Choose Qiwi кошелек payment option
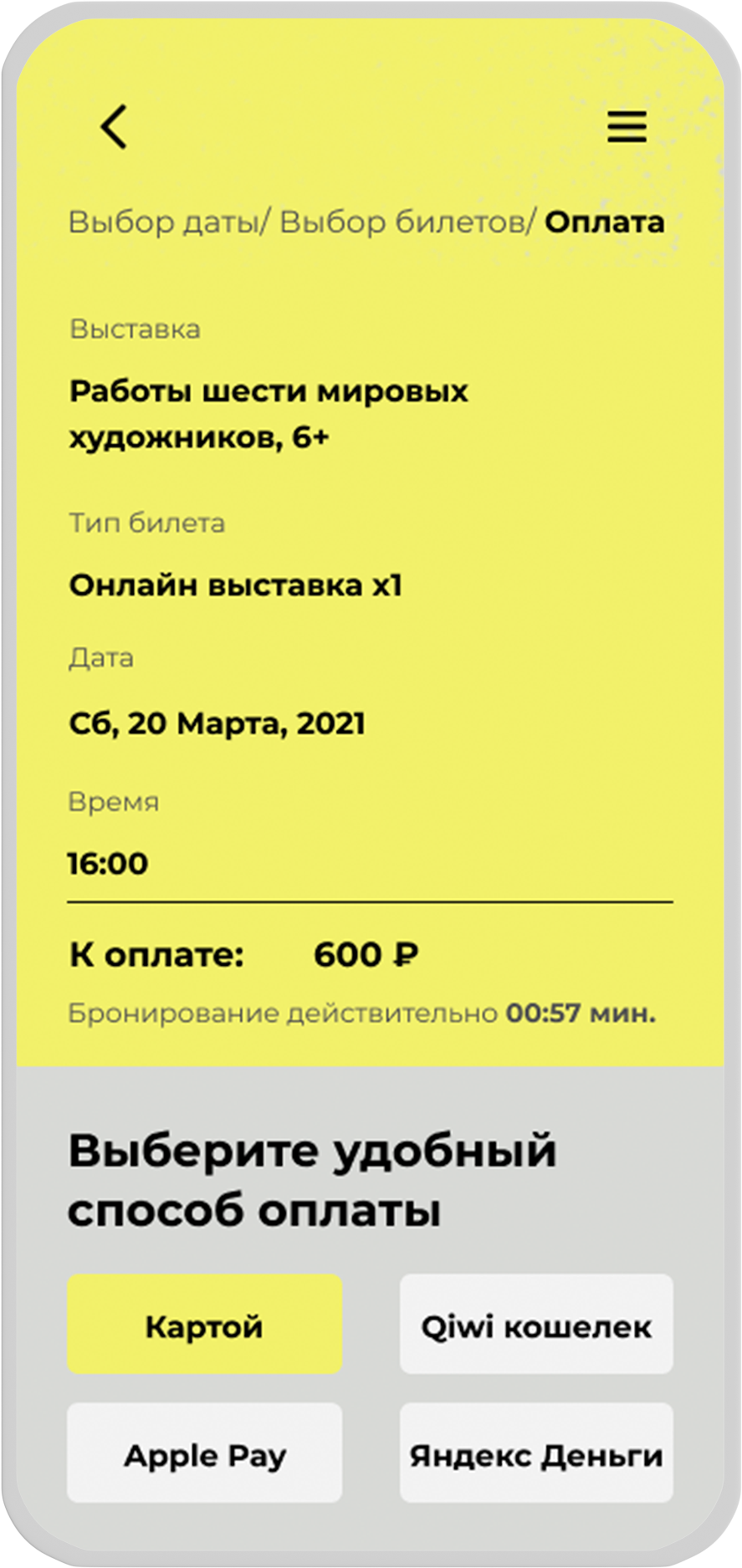The width and height of the screenshot is (742, 1568). click(536, 1326)
